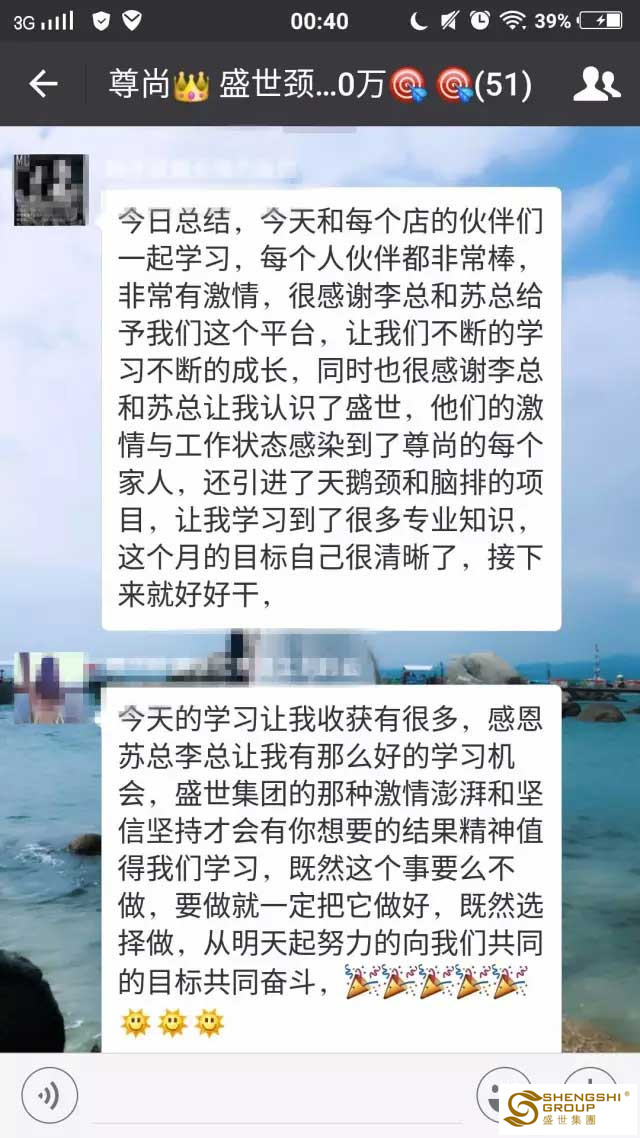Open avatar of the 今日总结 message sender
This screenshot has height=1138, width=640.
click(49, 190)
